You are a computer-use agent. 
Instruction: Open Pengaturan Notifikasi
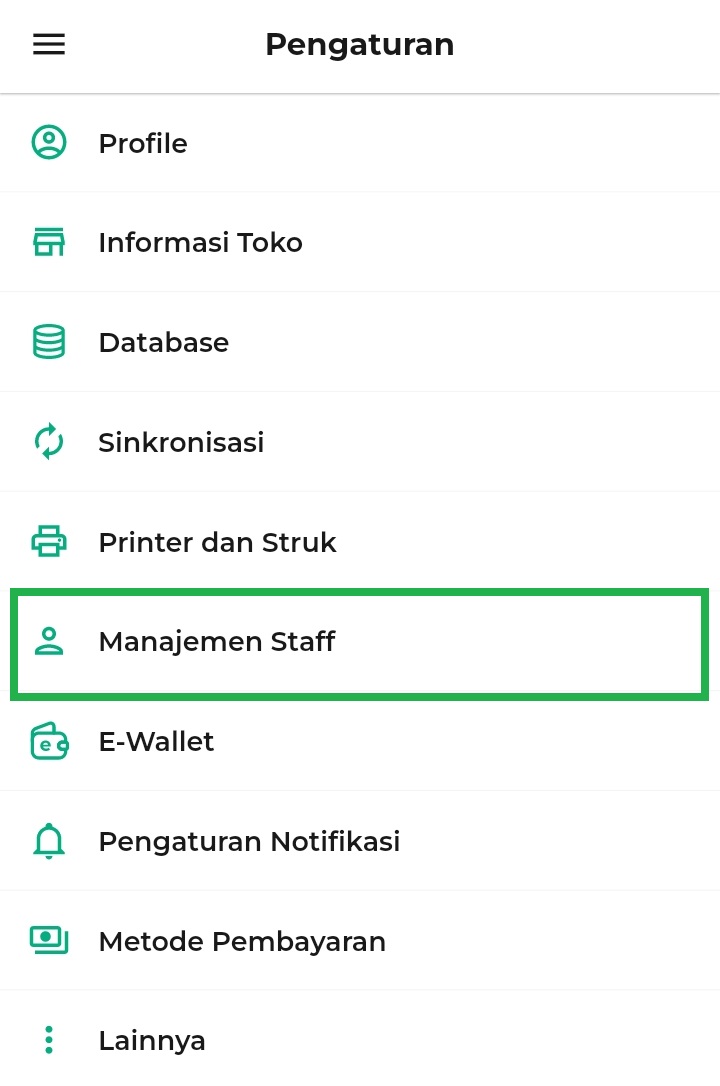tap(360, 842)
